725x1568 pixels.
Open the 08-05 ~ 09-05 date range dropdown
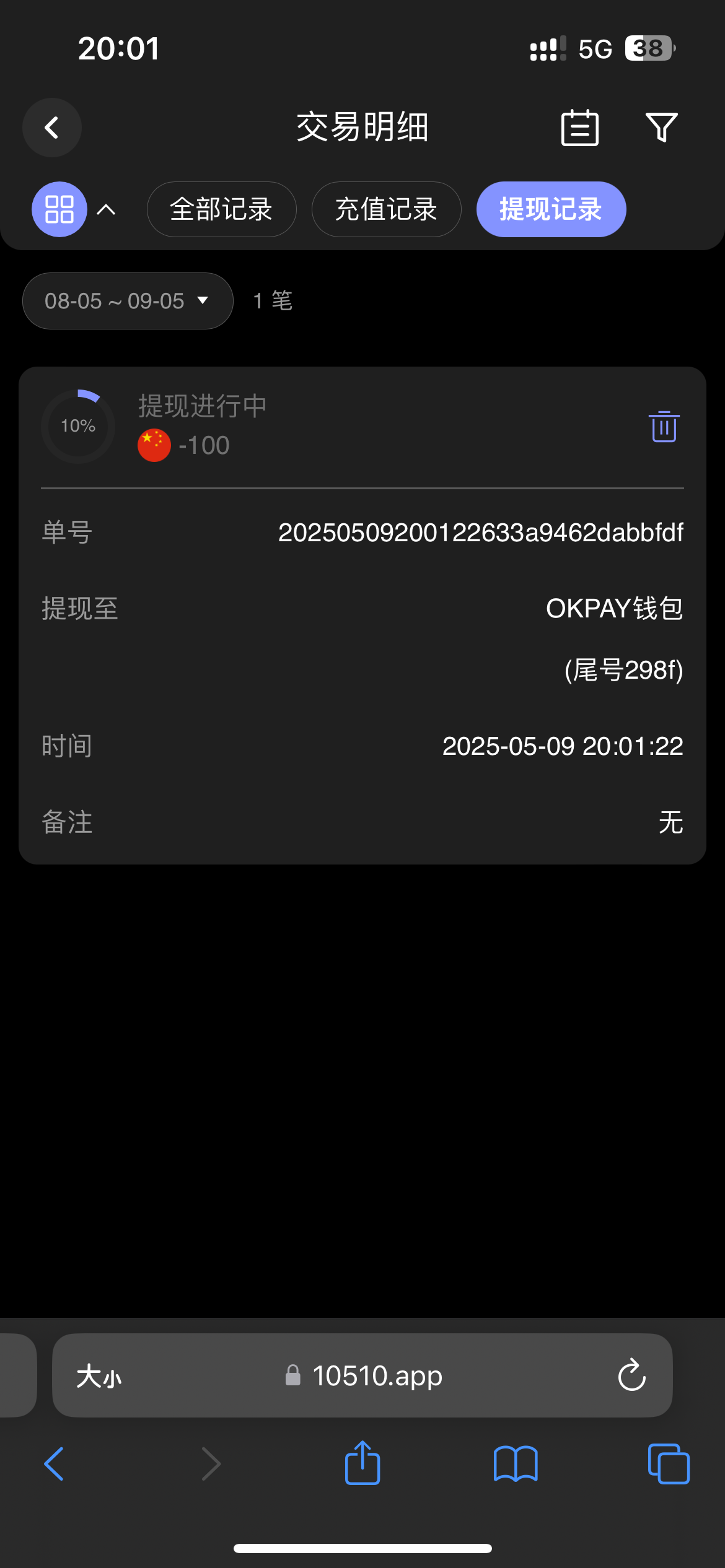(x=128, y=301)
